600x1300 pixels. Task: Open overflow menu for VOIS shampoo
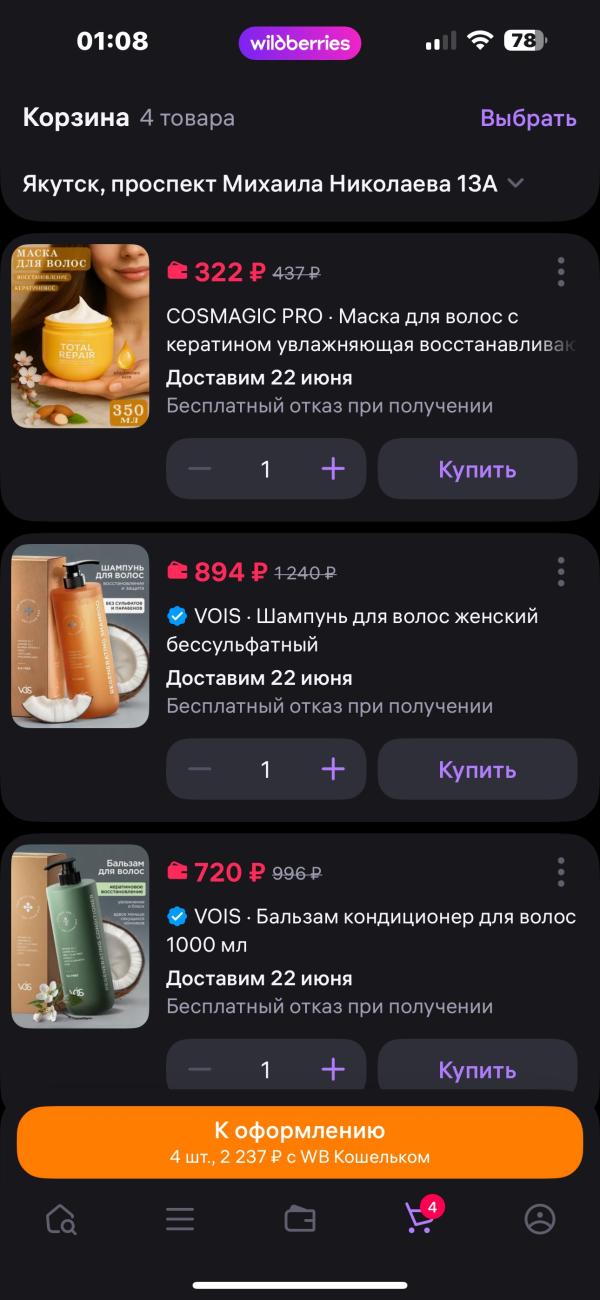561,572
